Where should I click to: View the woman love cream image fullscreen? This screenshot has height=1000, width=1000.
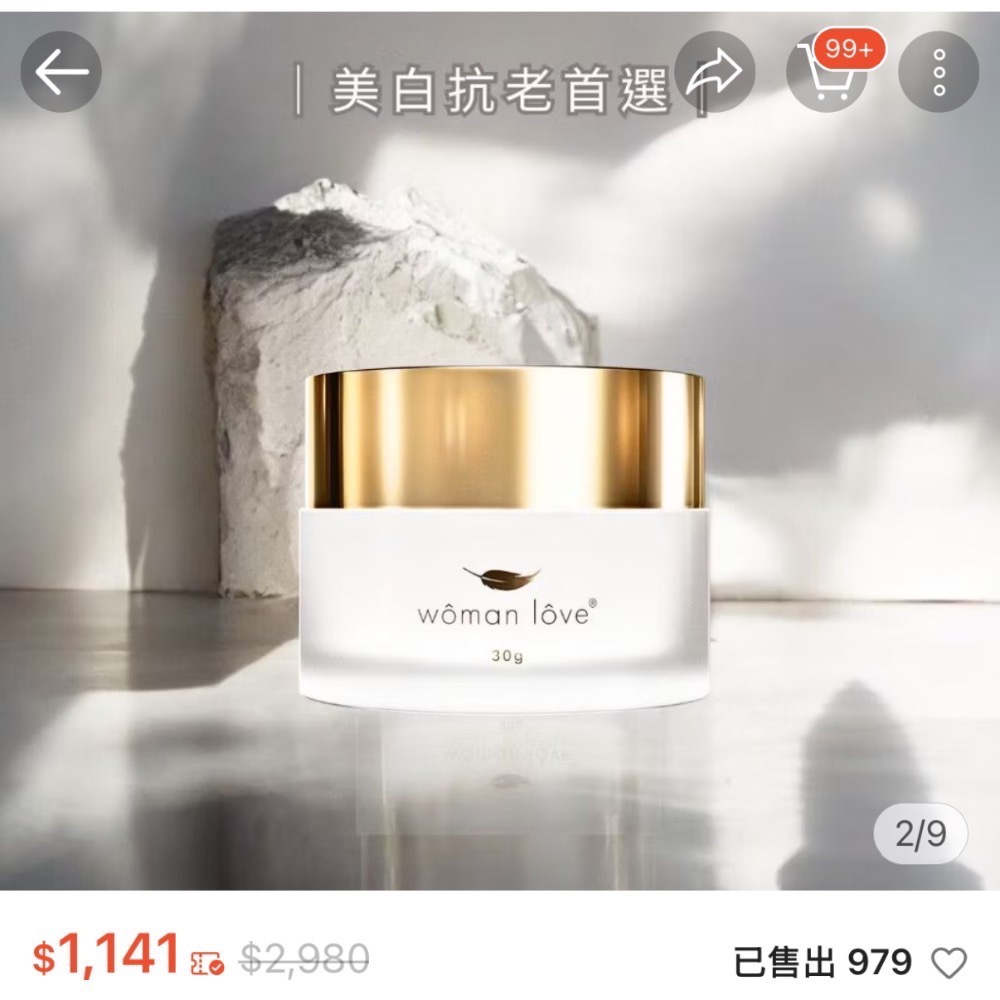[x=506, y=540]
